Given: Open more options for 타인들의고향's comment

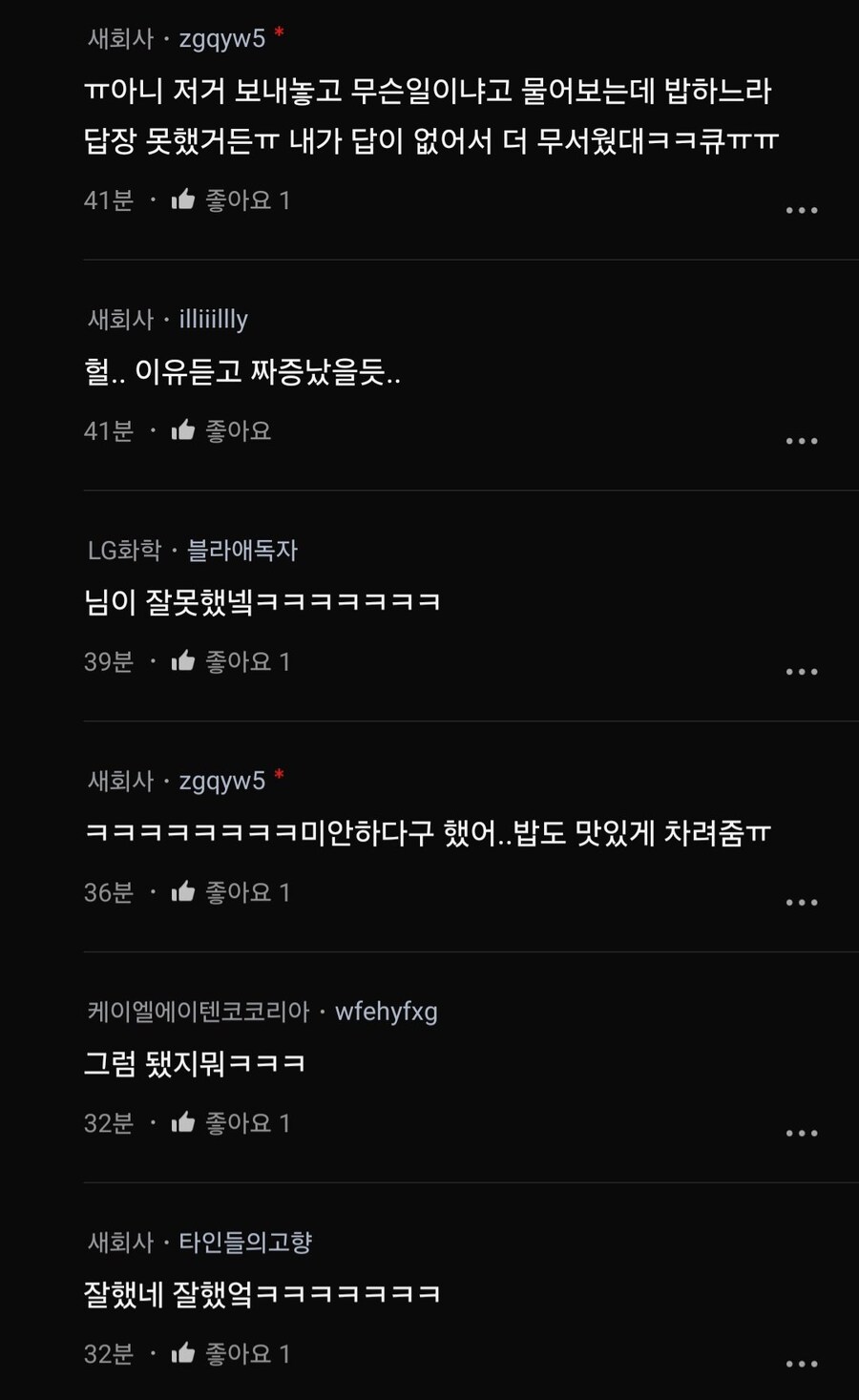Looking at the screenshot, I should point(800,1362).
